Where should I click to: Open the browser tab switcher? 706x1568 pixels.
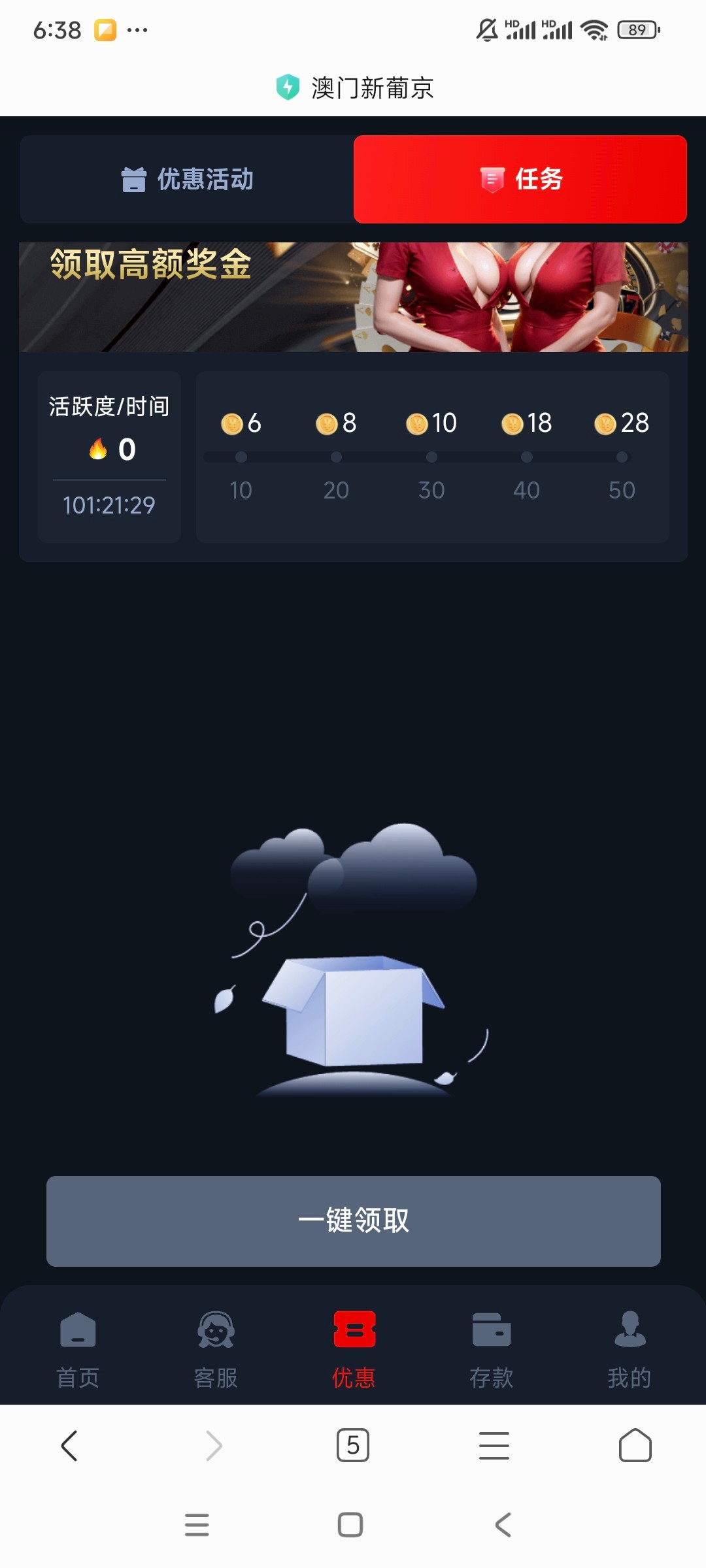click(x=353, y=1445)
